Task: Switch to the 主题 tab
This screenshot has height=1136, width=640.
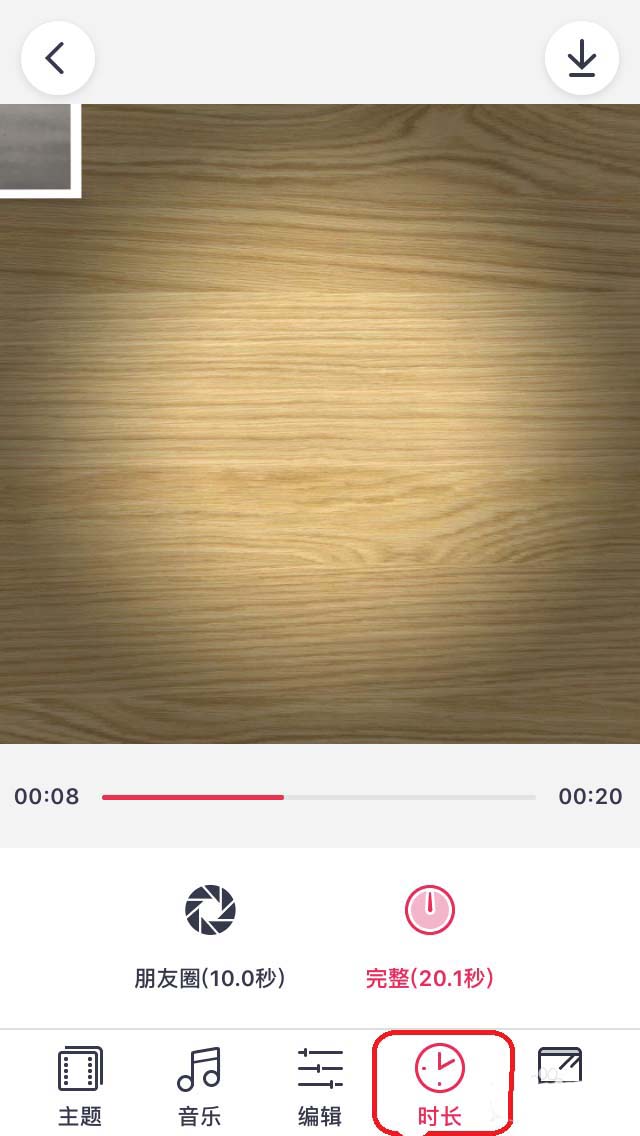Action: 80,1085
